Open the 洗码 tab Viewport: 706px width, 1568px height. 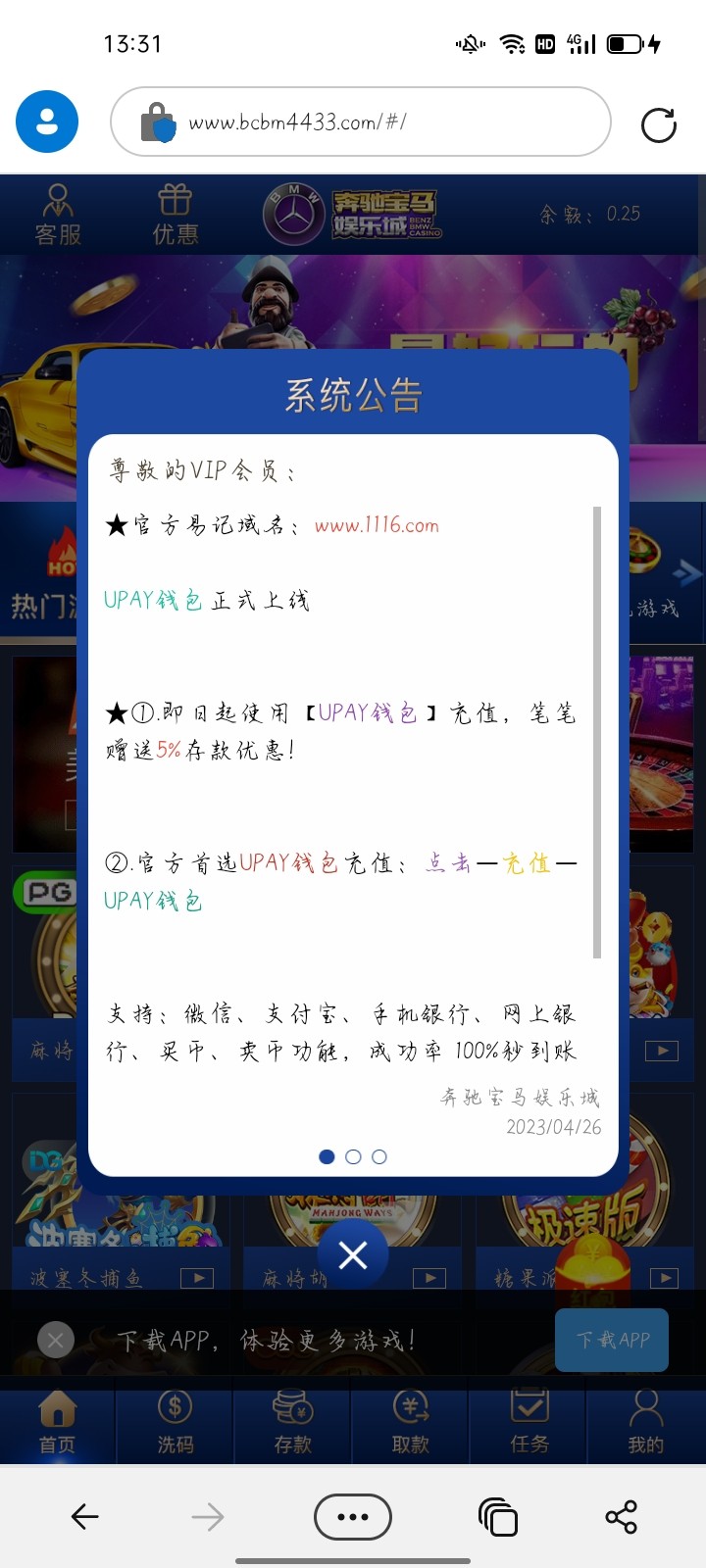pyautogui.click(x=175, y=1423)
